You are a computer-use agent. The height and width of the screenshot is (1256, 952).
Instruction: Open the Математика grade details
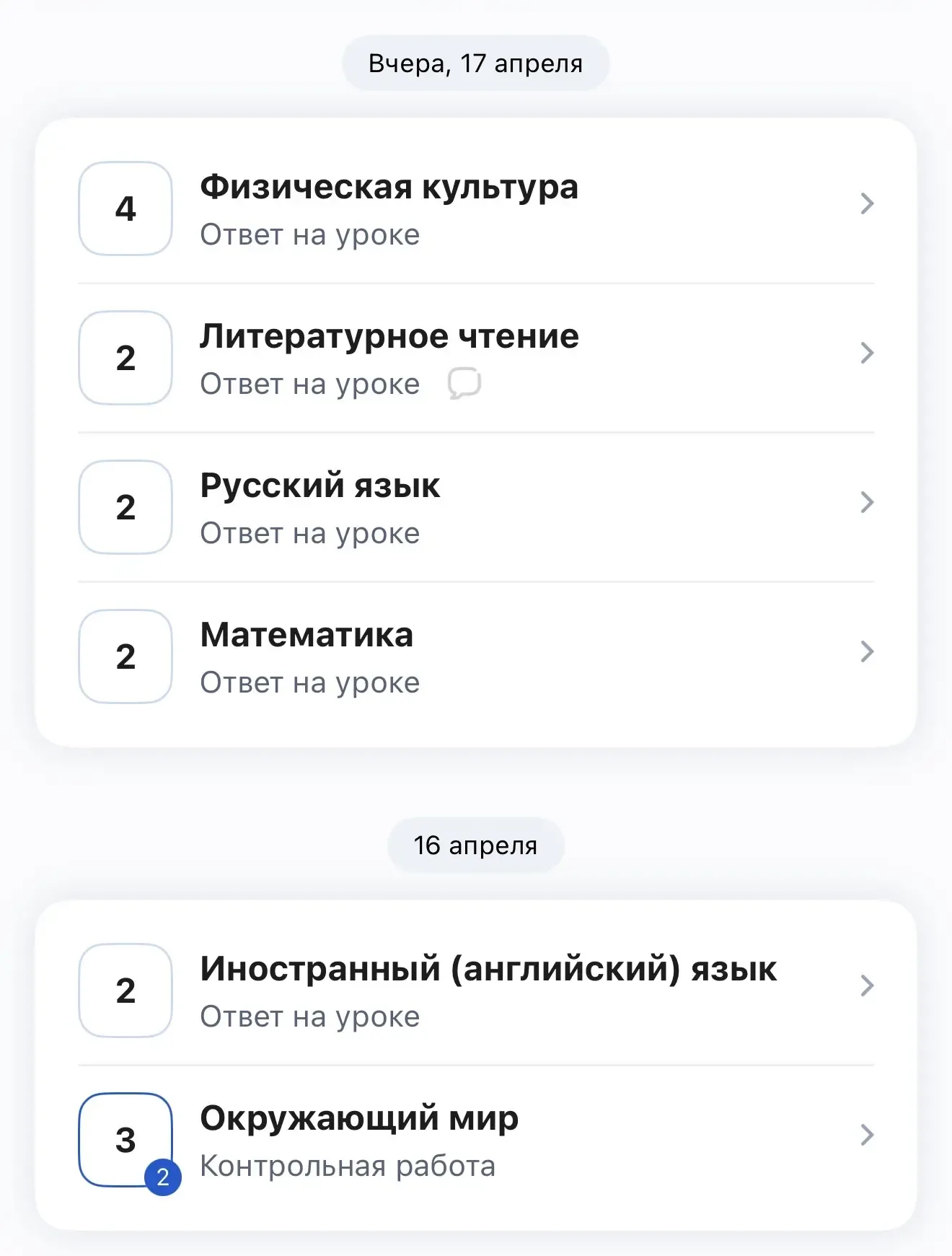475,656
